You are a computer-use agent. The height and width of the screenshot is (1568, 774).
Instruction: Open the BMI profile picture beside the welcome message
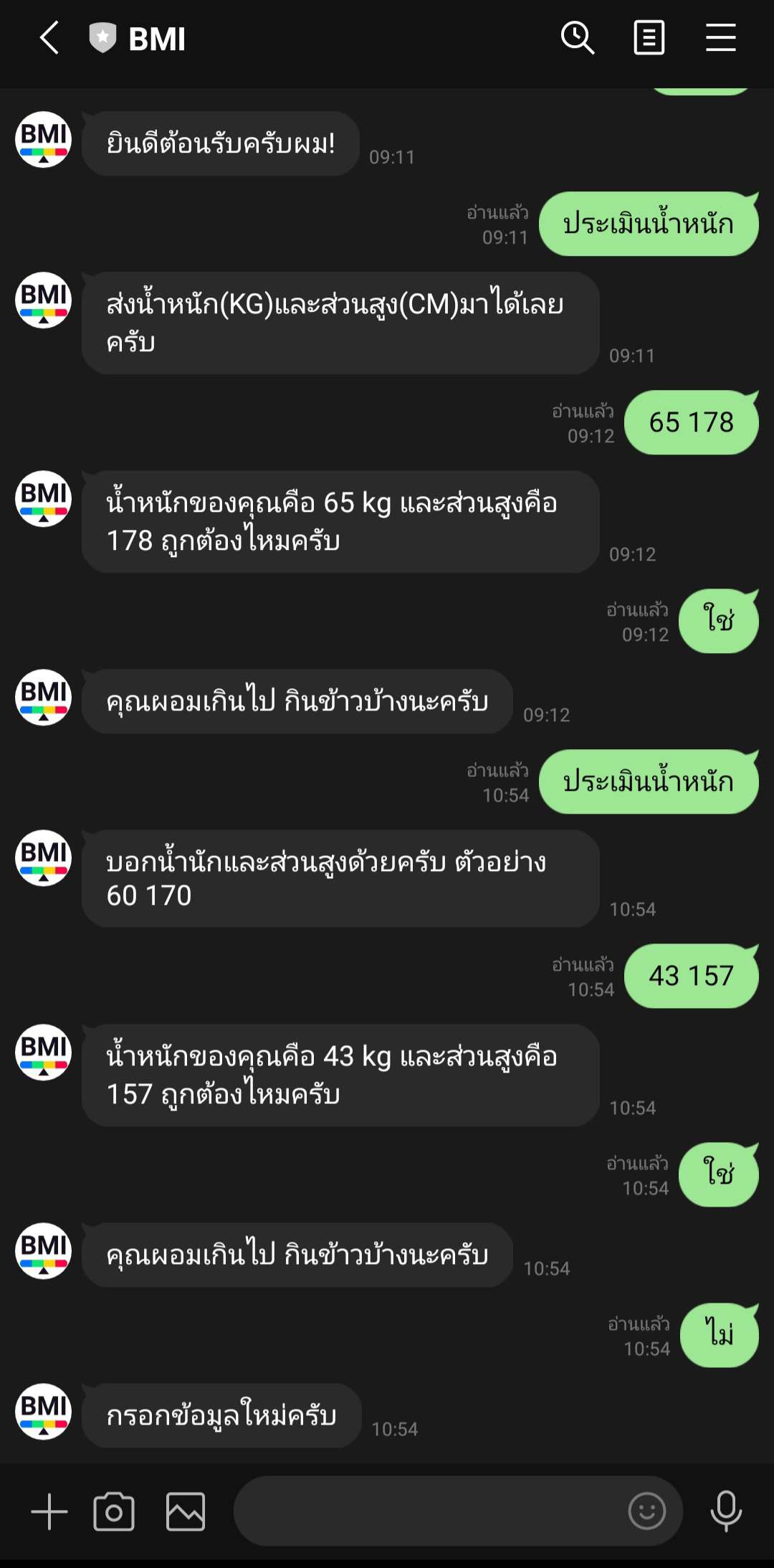44,139
